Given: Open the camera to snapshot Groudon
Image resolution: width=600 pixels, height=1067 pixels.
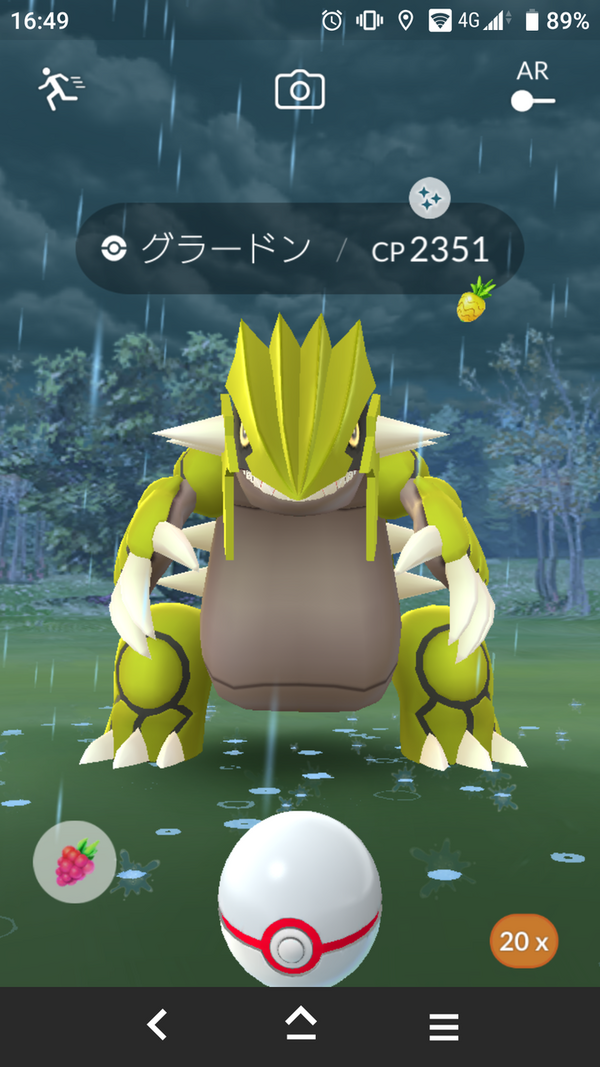Looking at the screenshot, I should pos(300,90).
